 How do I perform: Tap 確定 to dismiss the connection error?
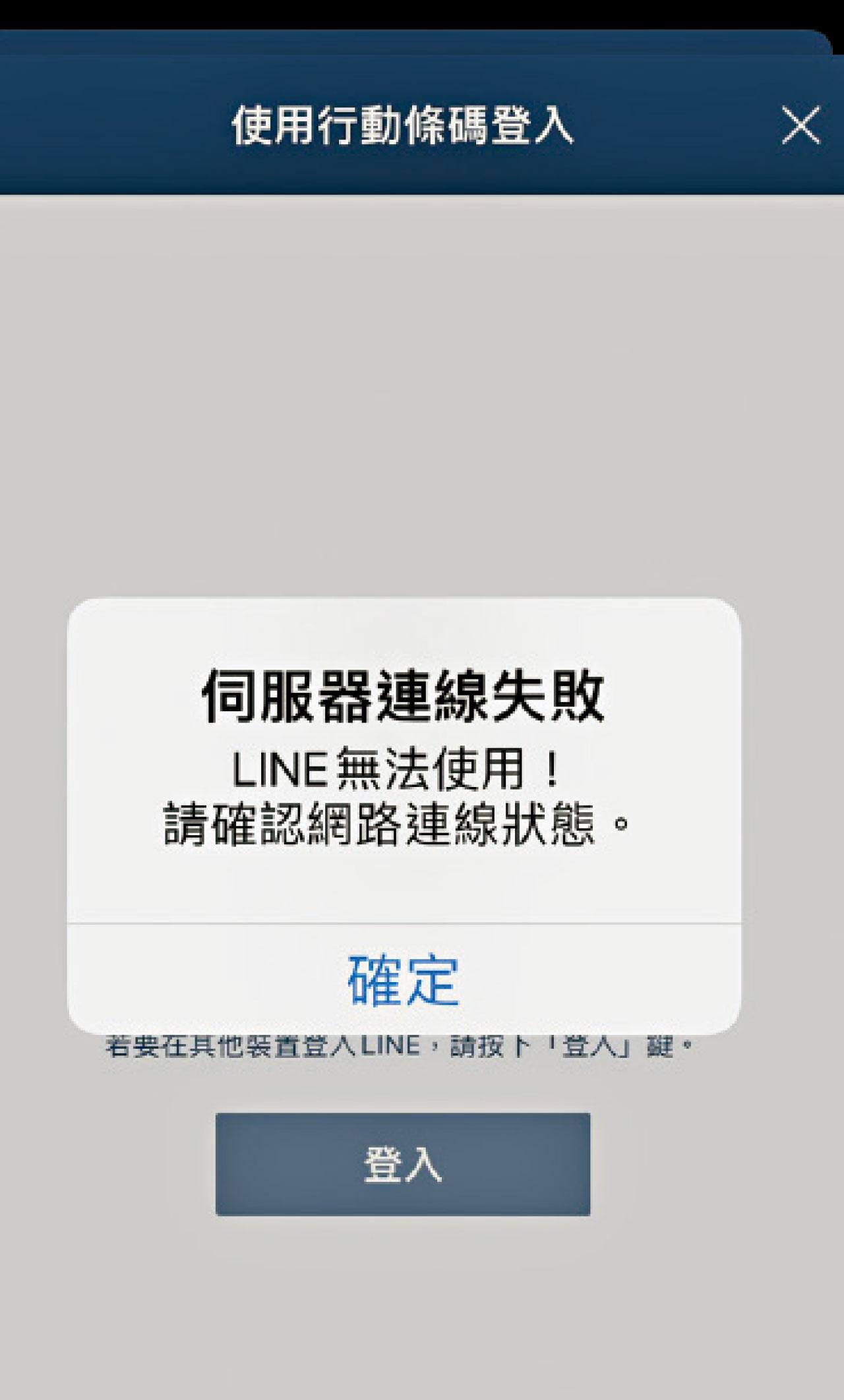(404, 981)
